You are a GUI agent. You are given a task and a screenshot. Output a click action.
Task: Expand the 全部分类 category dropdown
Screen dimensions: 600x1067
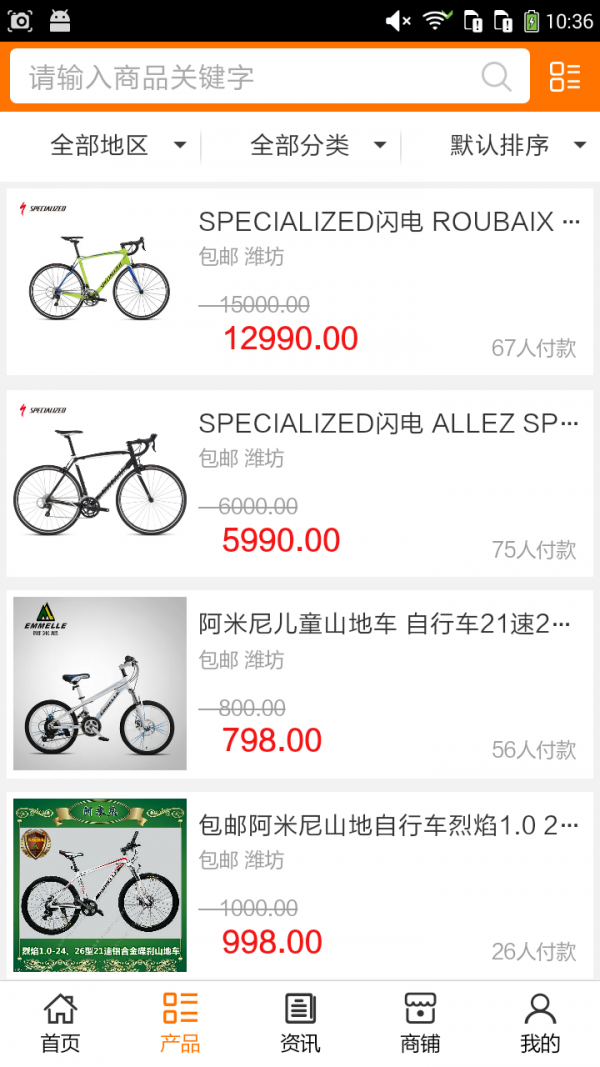click(x=318, y=146)
